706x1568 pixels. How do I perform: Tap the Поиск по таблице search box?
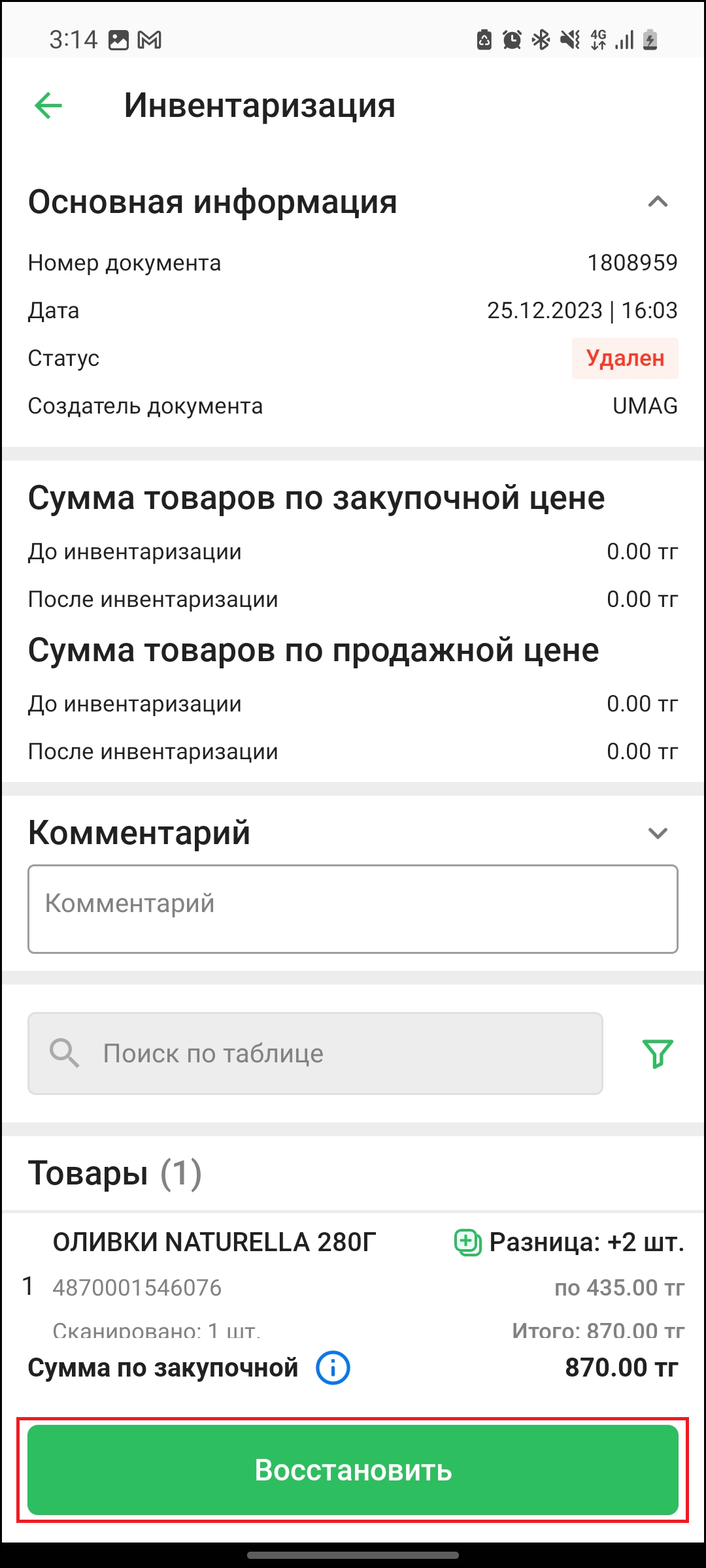(x=315, y=1053)
